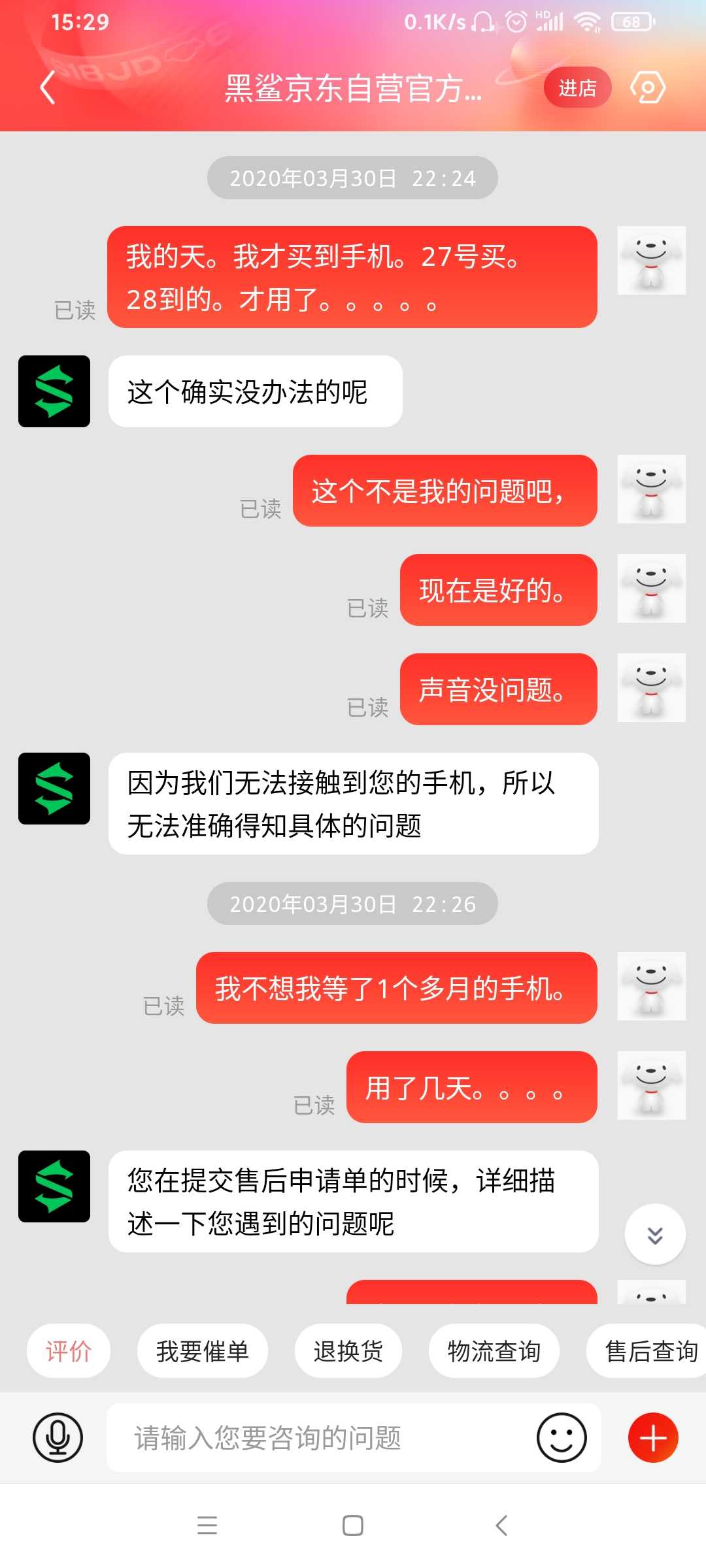The width and height of the screenshot is (706, 1568).
Task: Select the 评价 chip
Action: point(69,1351)
